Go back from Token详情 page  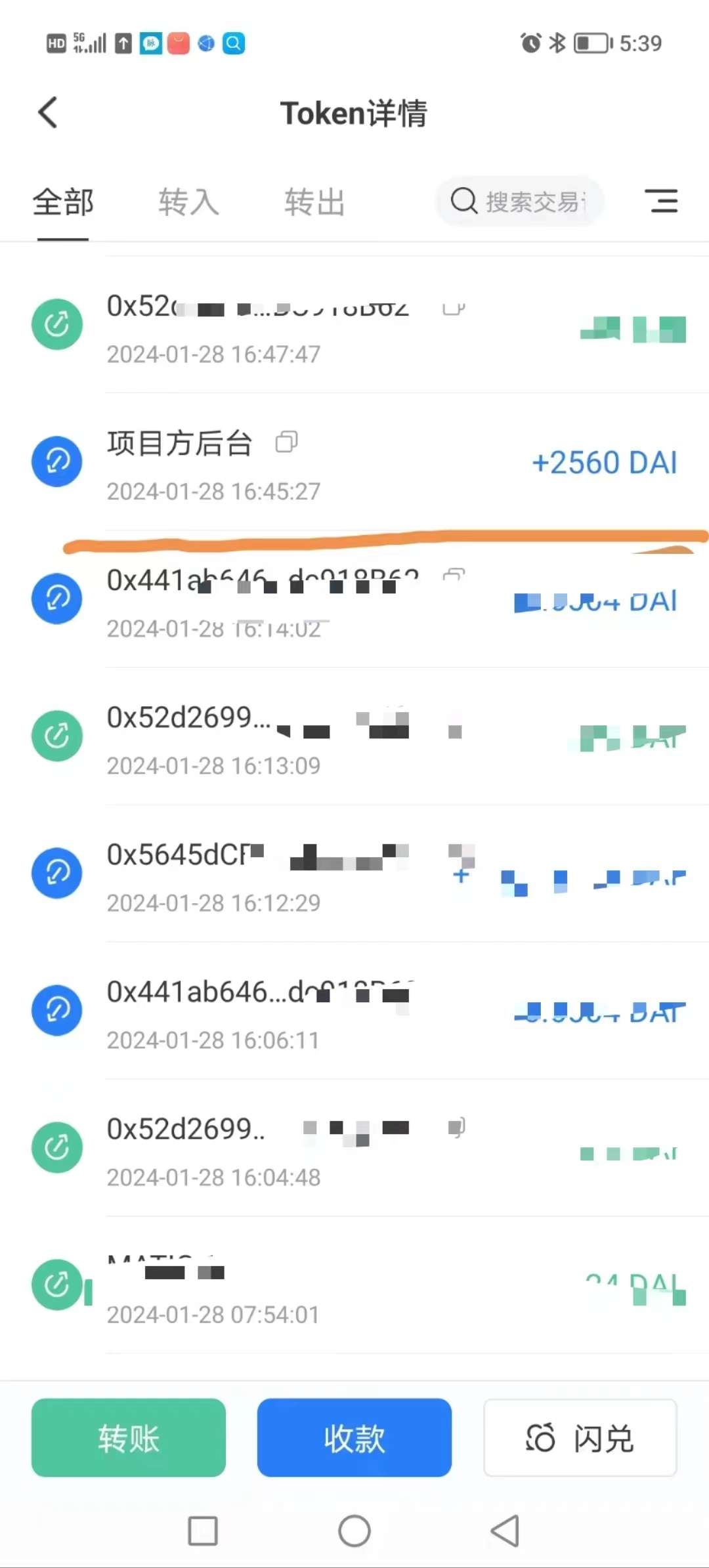(x=48, y=113)
